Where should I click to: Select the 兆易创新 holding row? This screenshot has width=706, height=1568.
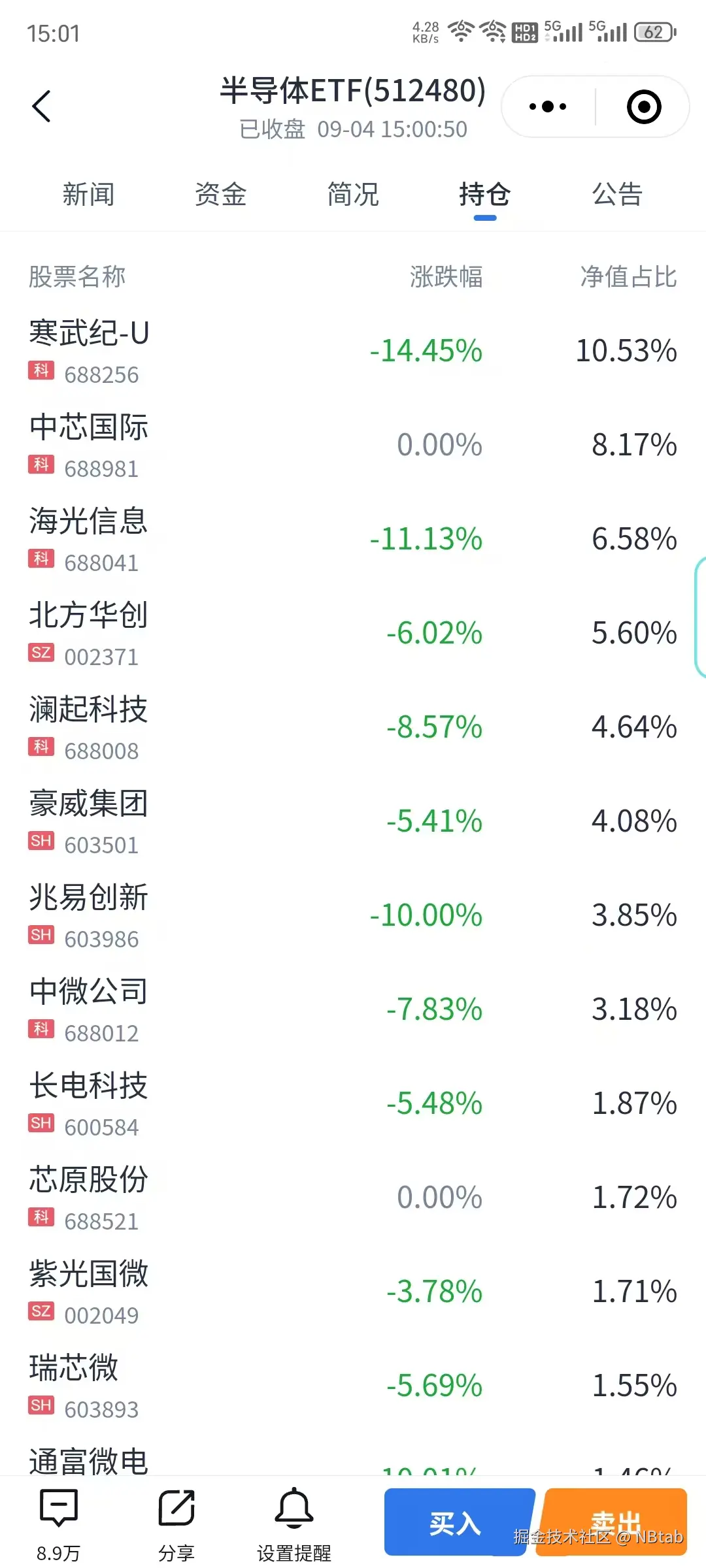261,915
